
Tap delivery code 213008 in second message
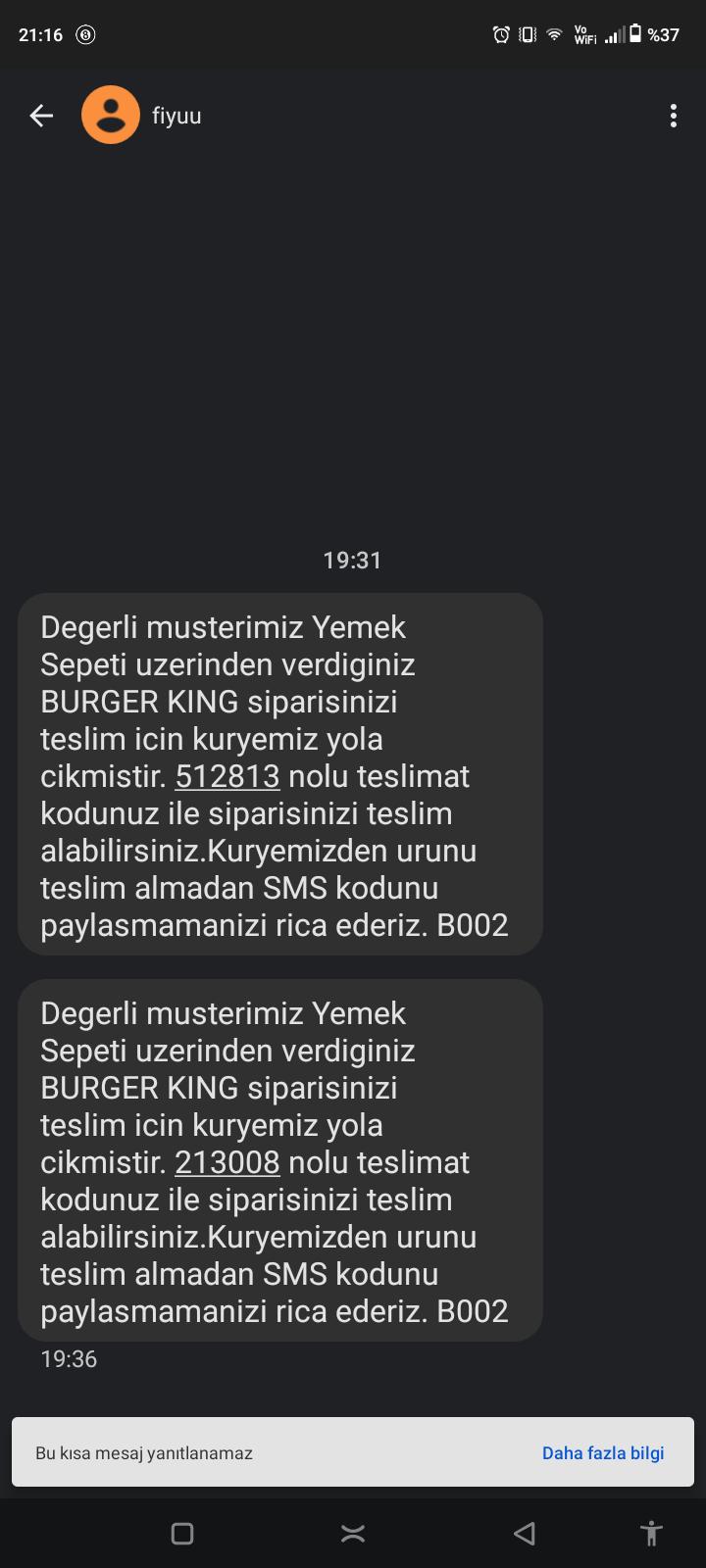click(227, 1162)
